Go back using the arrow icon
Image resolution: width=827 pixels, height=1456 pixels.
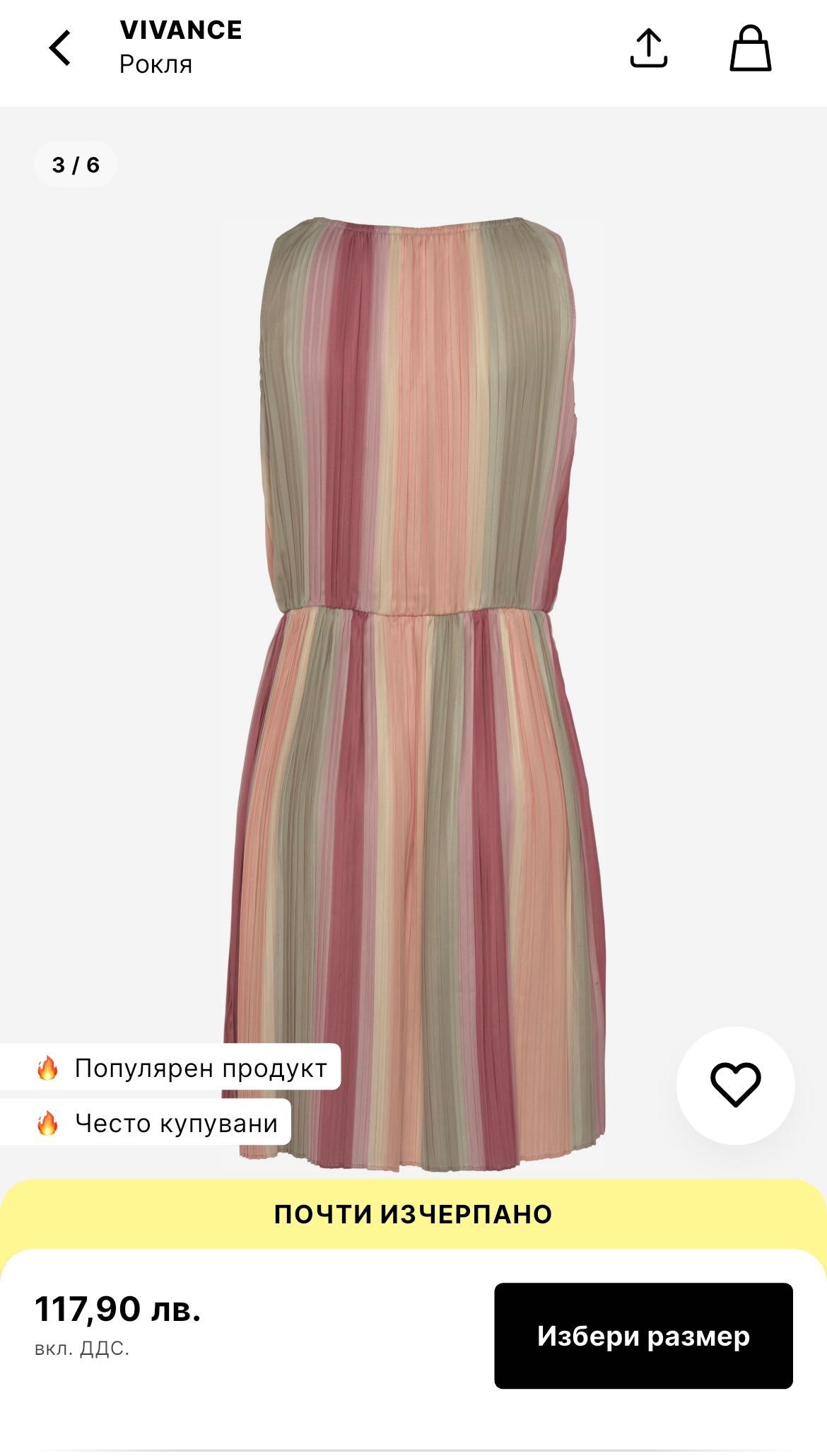click(60, 48)
